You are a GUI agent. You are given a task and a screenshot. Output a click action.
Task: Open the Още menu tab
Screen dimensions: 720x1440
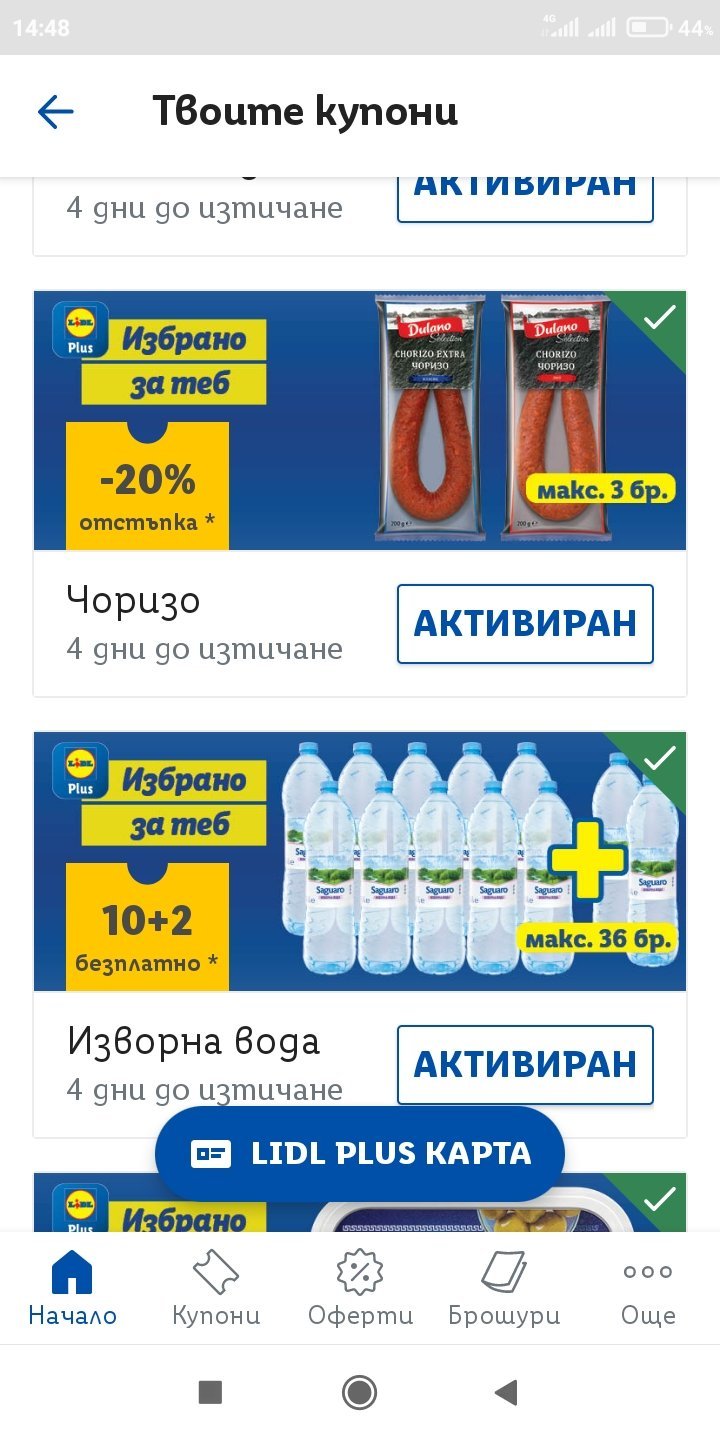click(x=648, y=1288)
